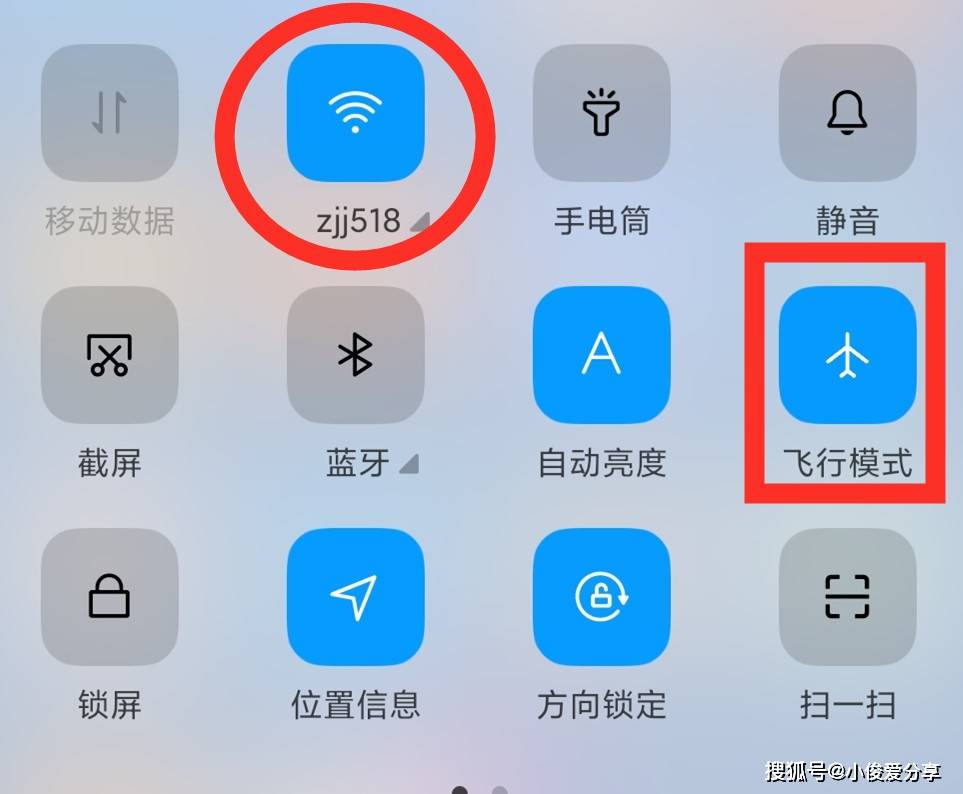
Task: Switch on the flashlight
Action: [x=601, y=113]
